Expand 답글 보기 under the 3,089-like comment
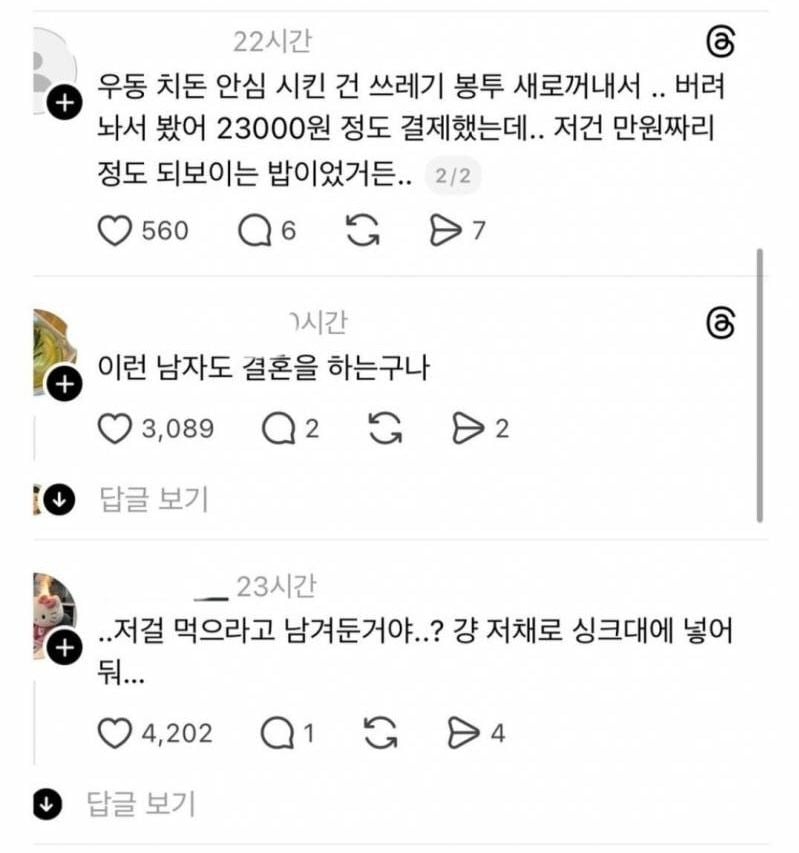The image size is (799, 853). pos(153,498)
